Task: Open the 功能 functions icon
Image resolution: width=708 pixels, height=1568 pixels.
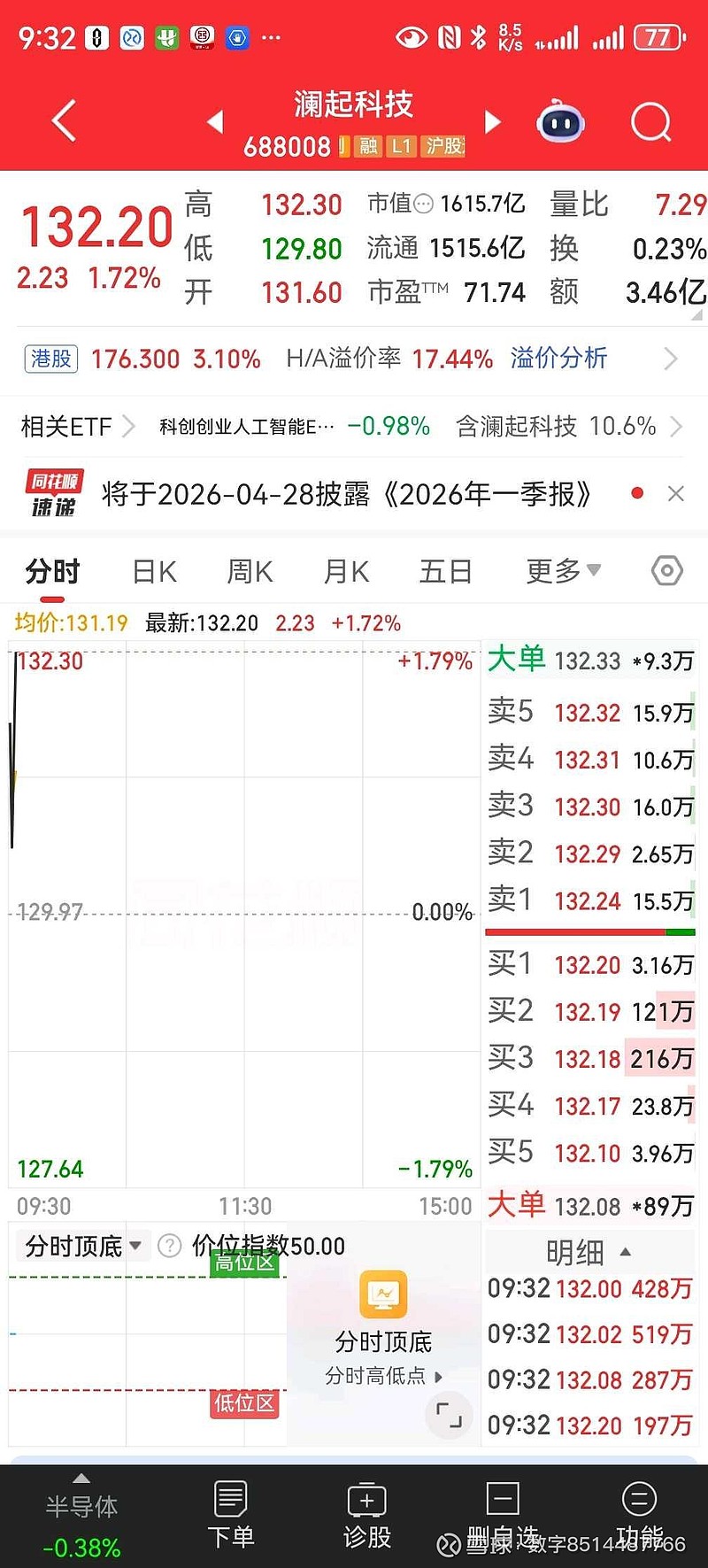Action: [x=639, y=1510]
